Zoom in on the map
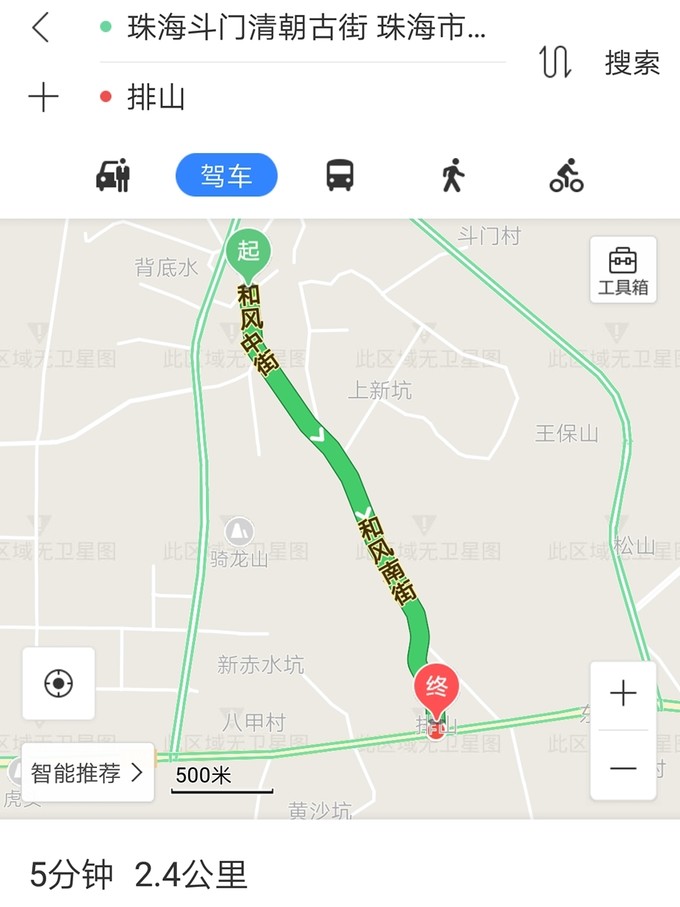The image size is (680, 907). pyautogui.click(x=623, y=694)
